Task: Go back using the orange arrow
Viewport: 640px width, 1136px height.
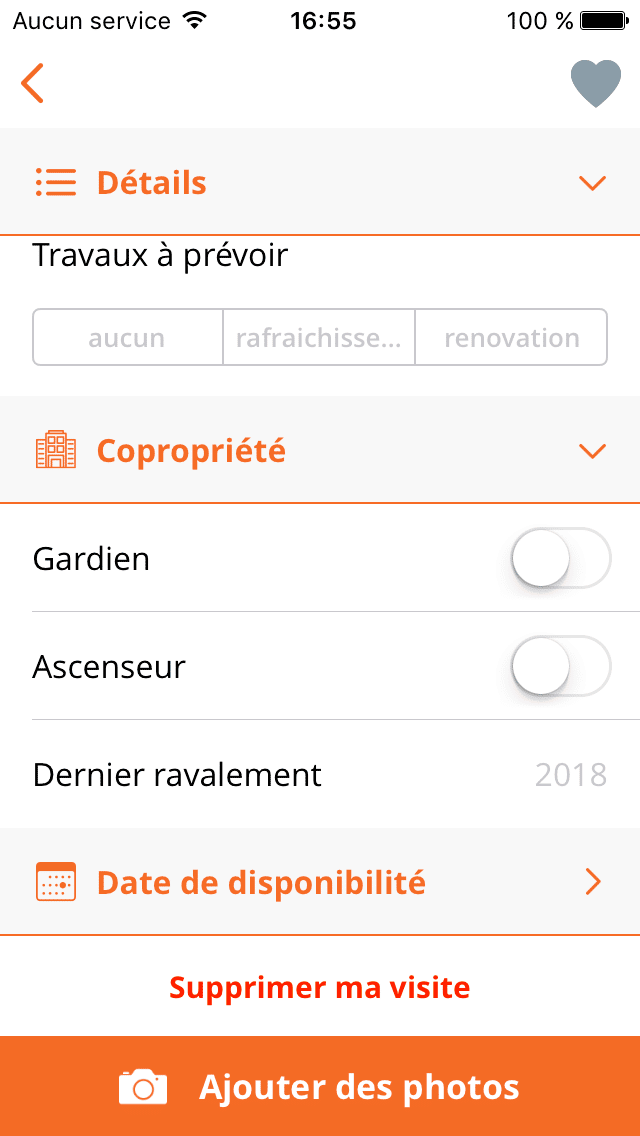Action: point(33,83)
